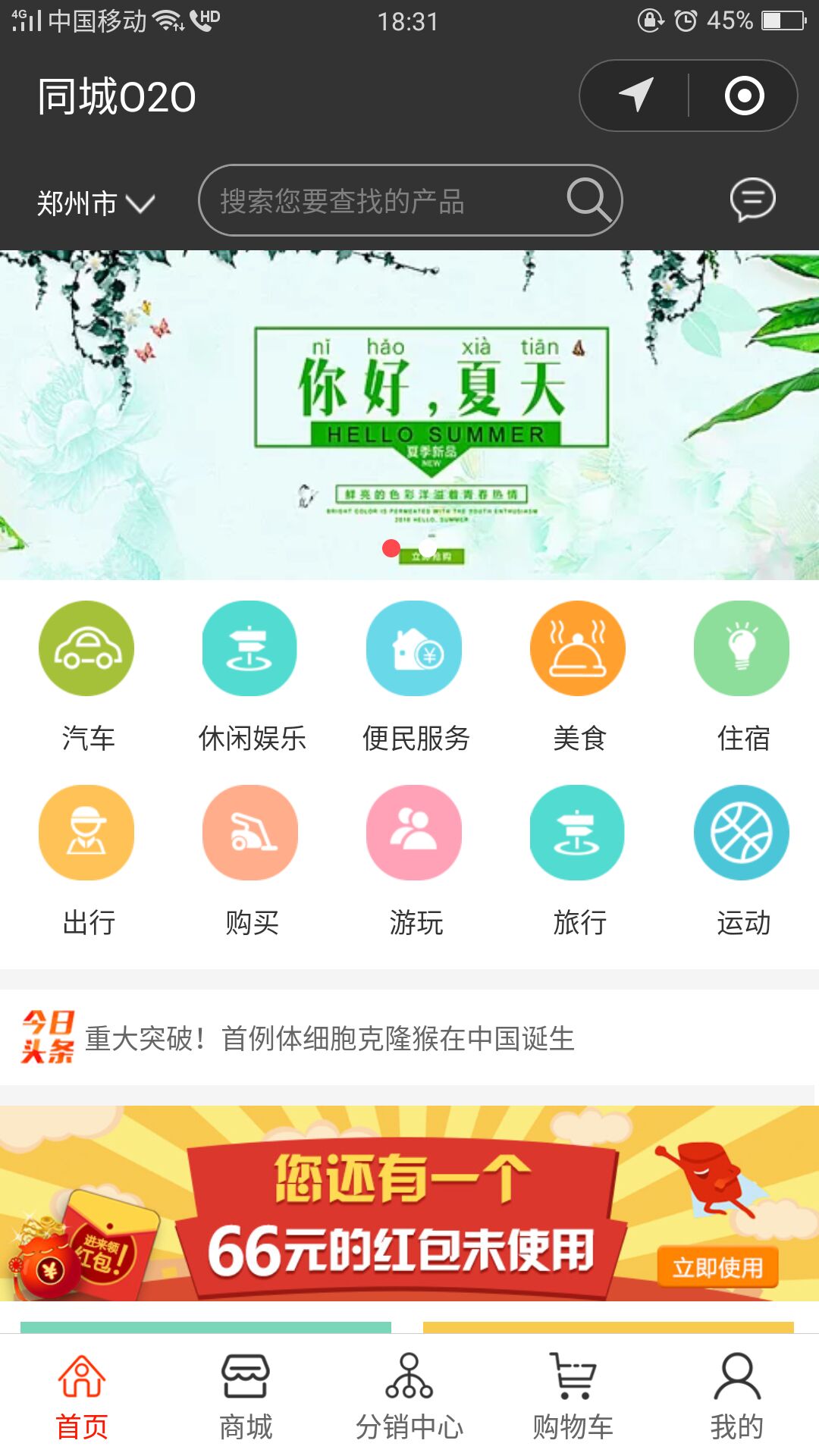This screenshot has width=819, height=1456.
Task: Switch to the 商城 tab
Action: coord(245,1397)
